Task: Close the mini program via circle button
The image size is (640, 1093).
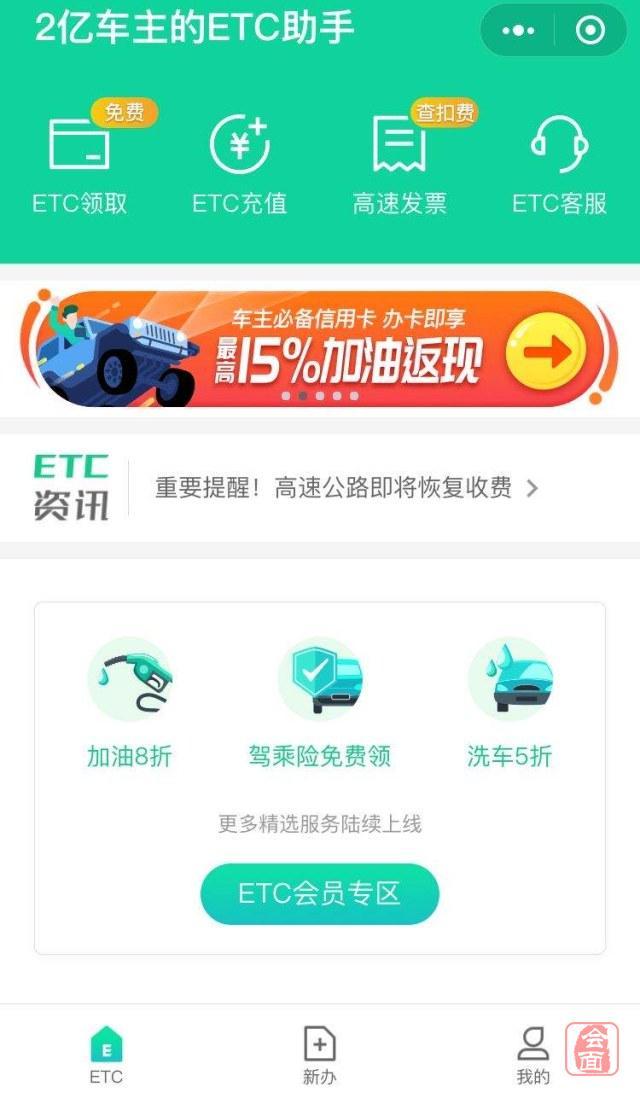Action: pos(590,31)
